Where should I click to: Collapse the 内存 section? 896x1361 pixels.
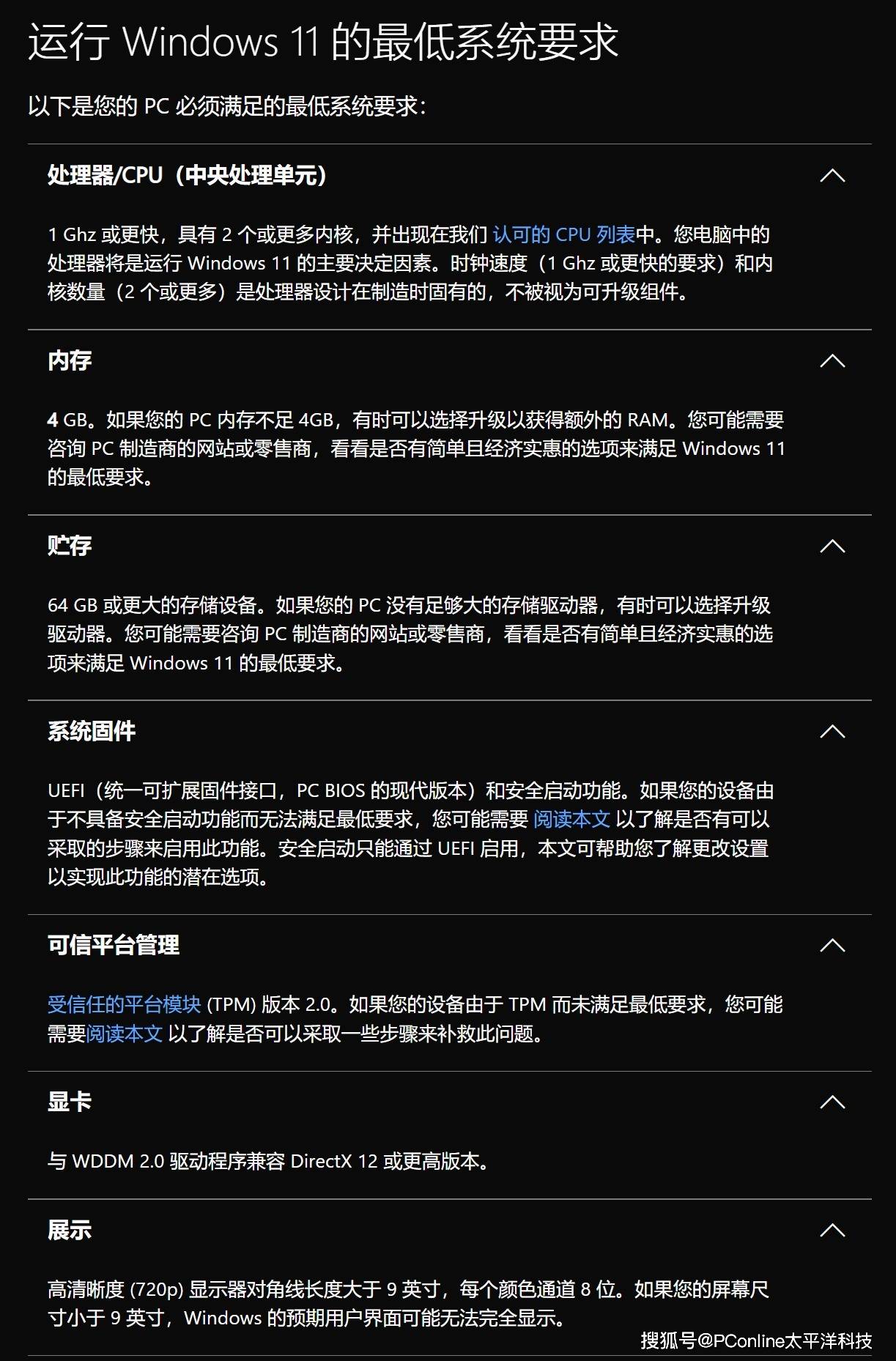pyautogui.click(x=832, y=361)
